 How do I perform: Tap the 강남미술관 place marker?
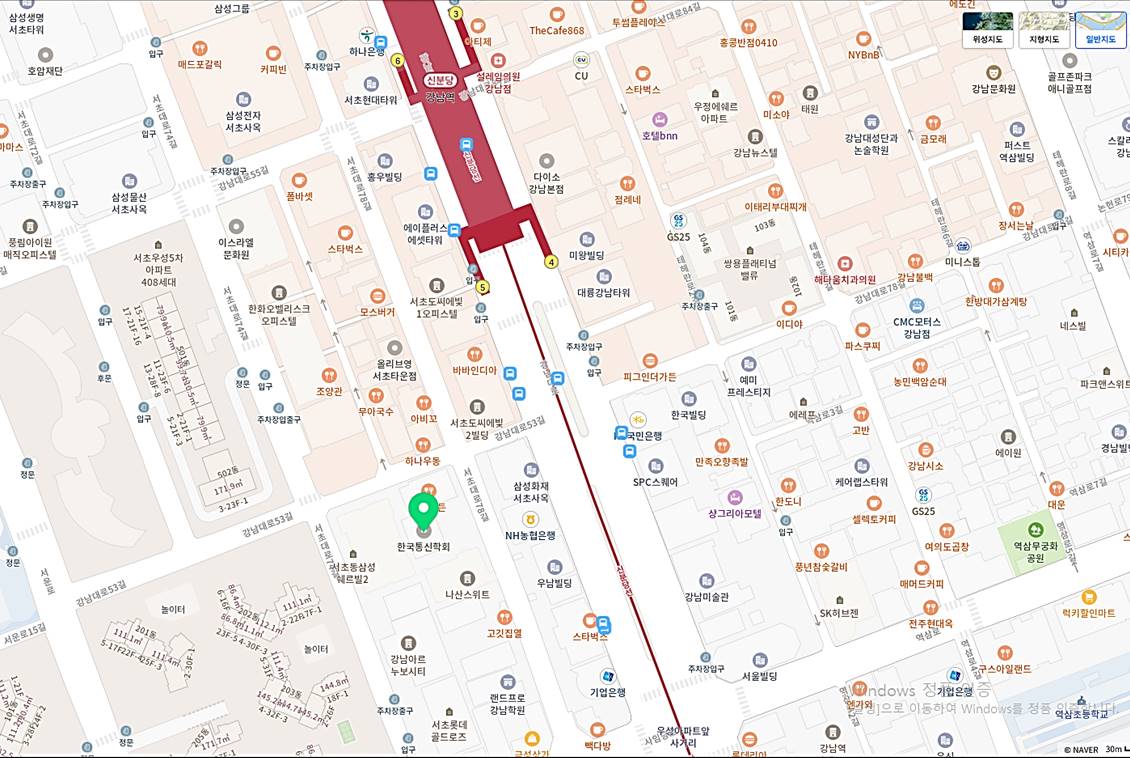706,580
